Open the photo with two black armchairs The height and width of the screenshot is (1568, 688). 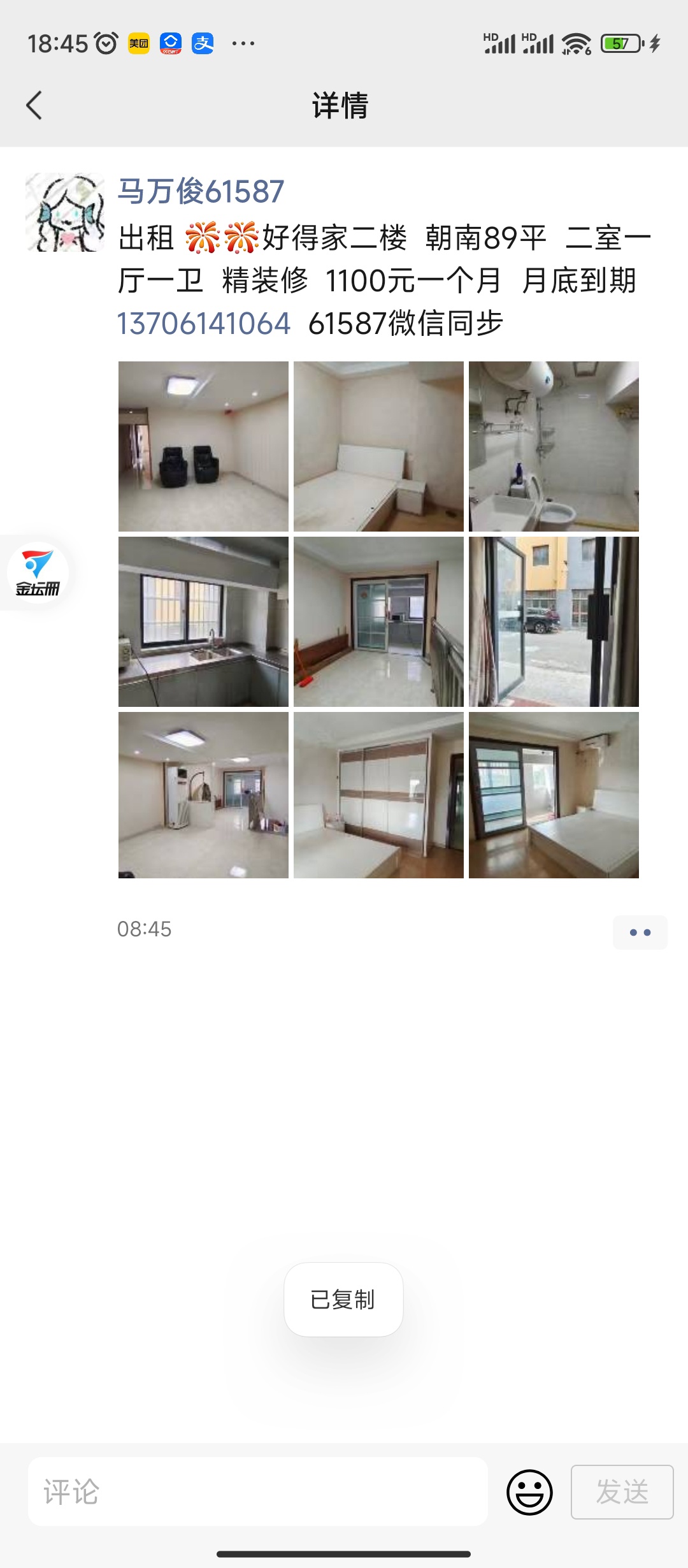pos(203,446)
